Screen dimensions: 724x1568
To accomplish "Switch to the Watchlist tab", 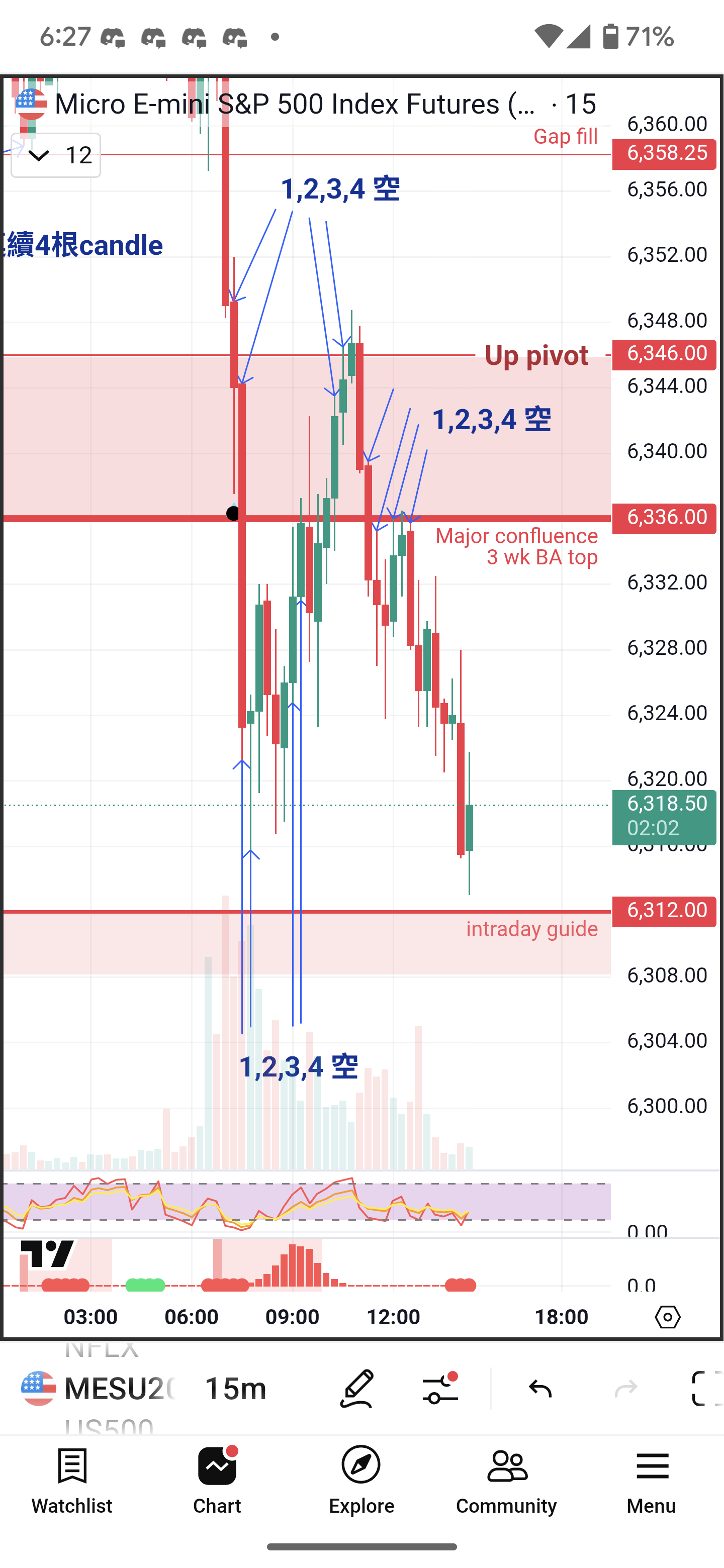I will coord(72,1481).
